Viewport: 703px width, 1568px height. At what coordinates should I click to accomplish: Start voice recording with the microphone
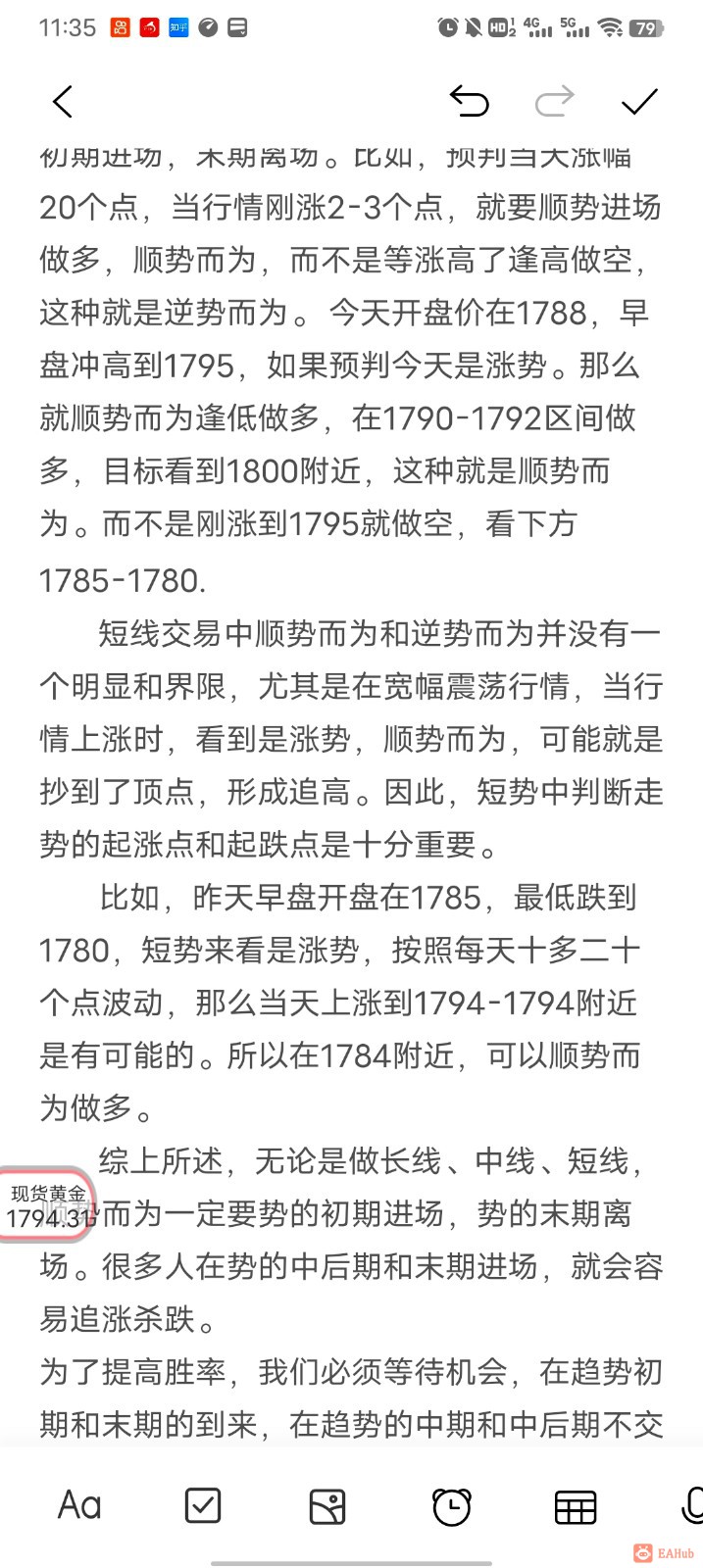(x=692, y=1505)
